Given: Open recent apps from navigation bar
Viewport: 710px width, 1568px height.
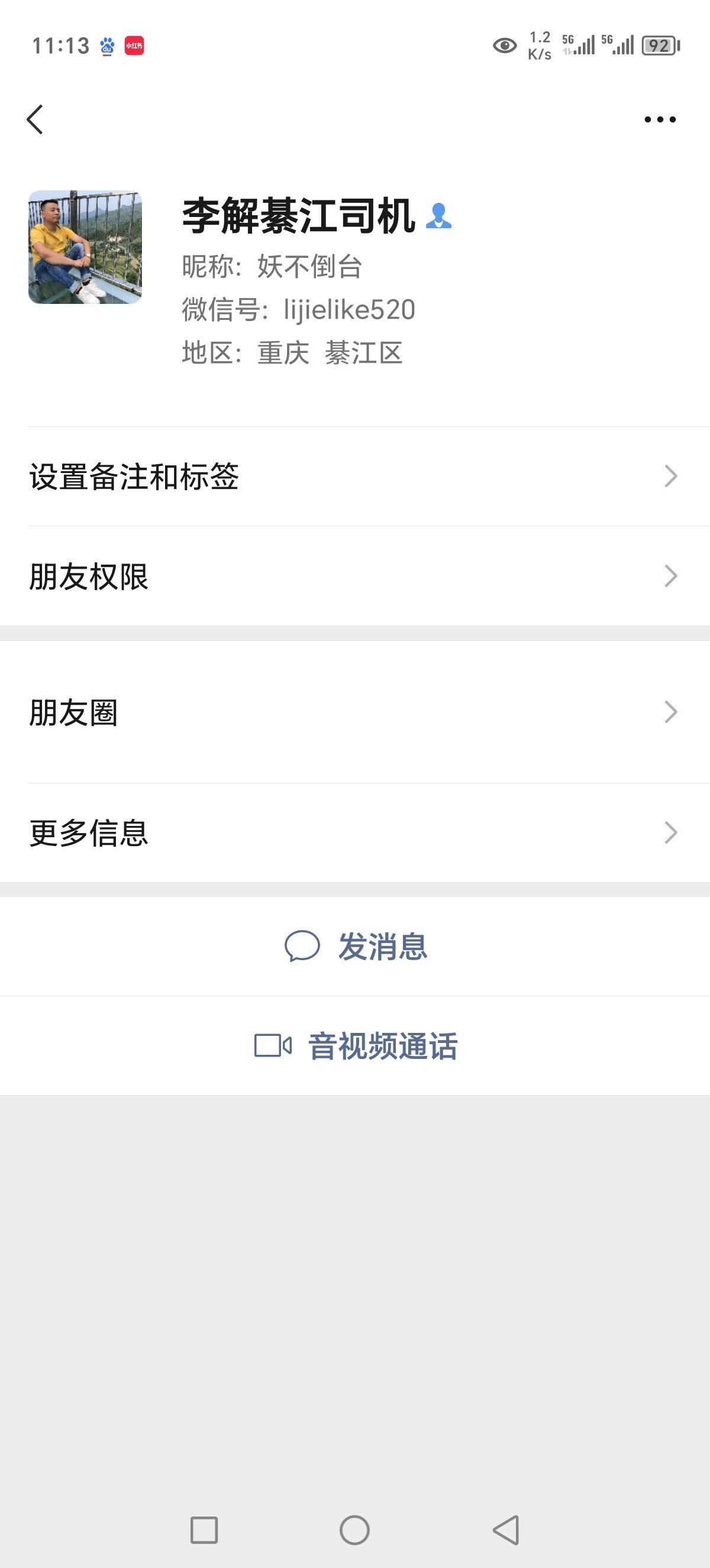Looking at the screenshot, I should (x=204, y=1530).
